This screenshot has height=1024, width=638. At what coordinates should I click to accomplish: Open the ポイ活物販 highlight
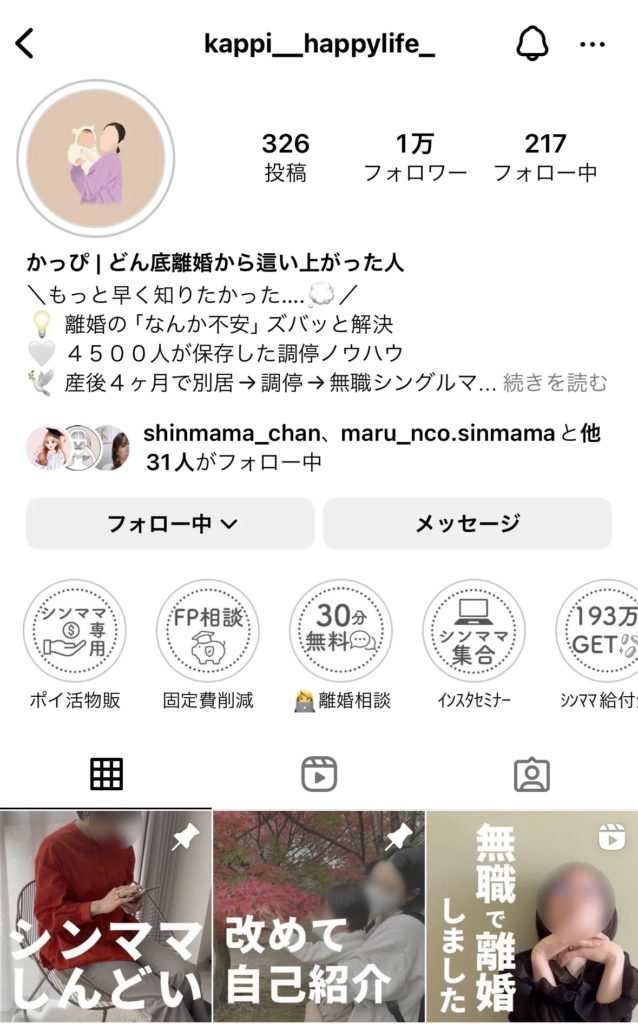tap(75, 632)
